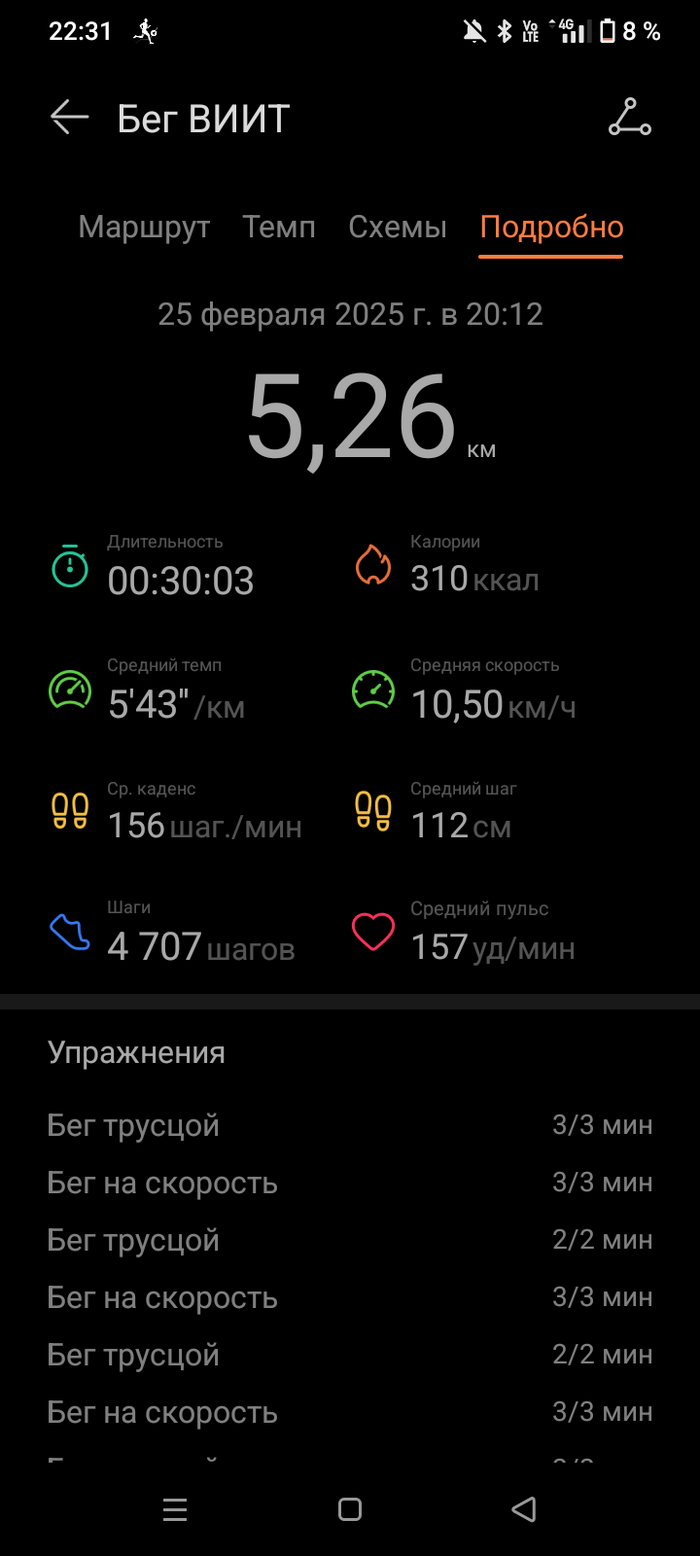Select the Подробно tab
Screen dimensions: 700x1556
click(551, 227)
